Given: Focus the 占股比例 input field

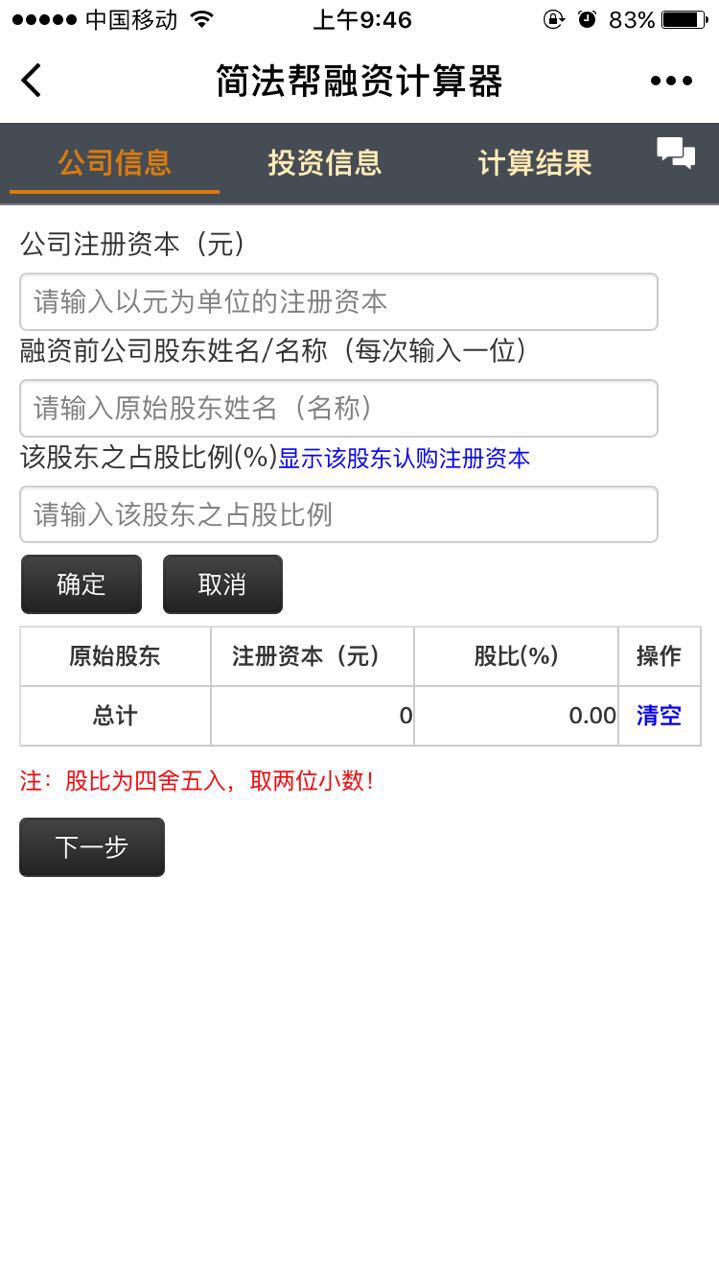Looking at the screenshot, I should (x=338, y=514).
